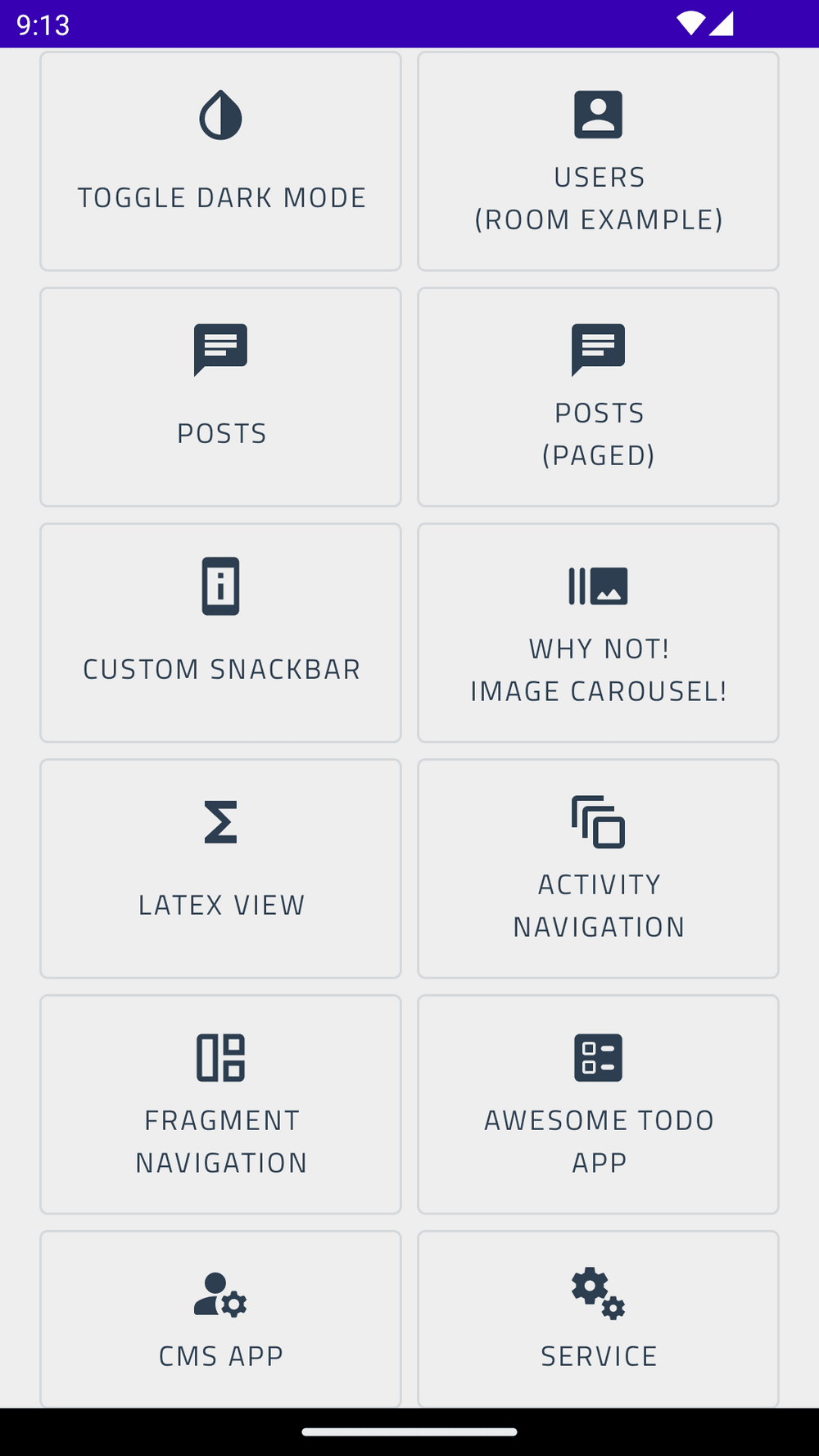
Task: Open the Posts screen
Action: (x=220, y=397)
